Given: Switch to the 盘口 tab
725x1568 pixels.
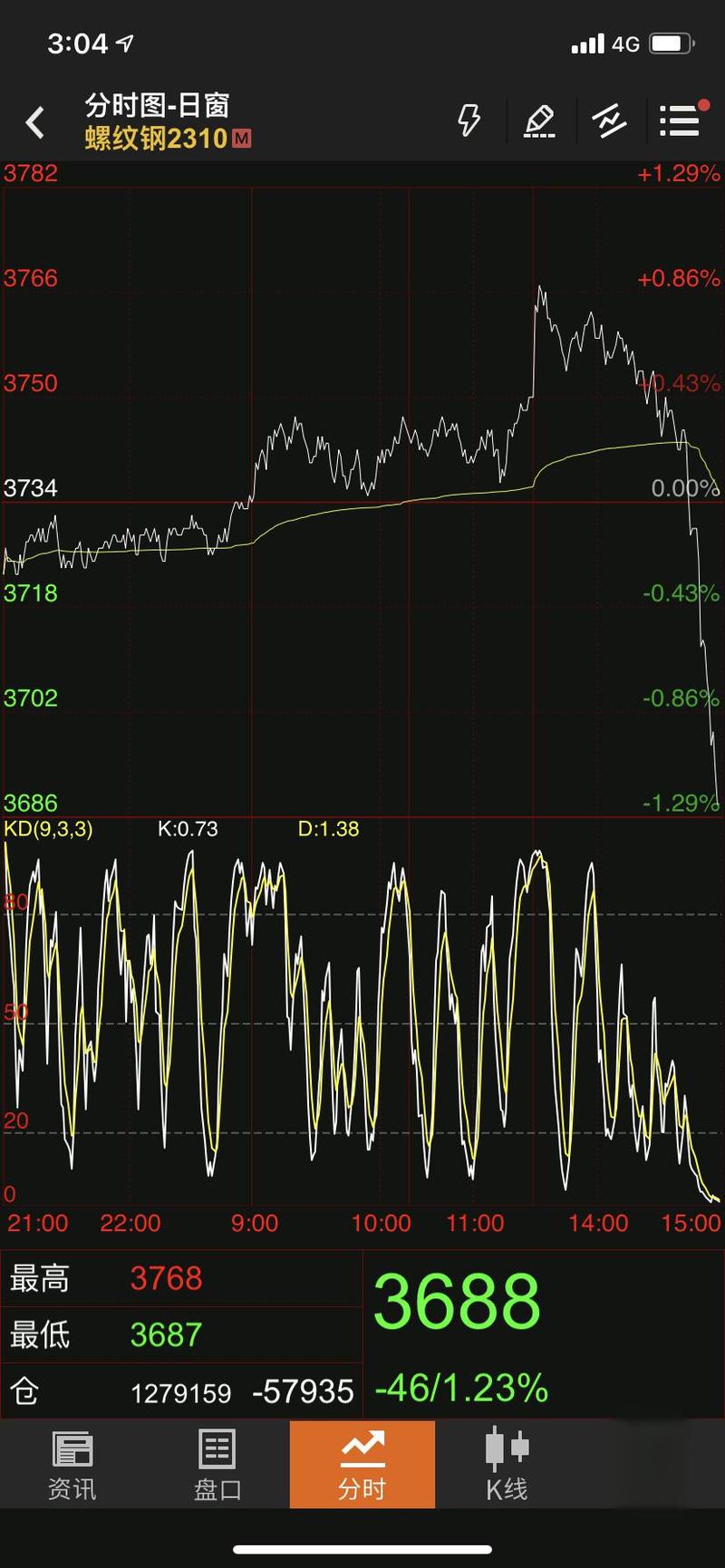Looking at the screenshot, I should coord(217,1464).
